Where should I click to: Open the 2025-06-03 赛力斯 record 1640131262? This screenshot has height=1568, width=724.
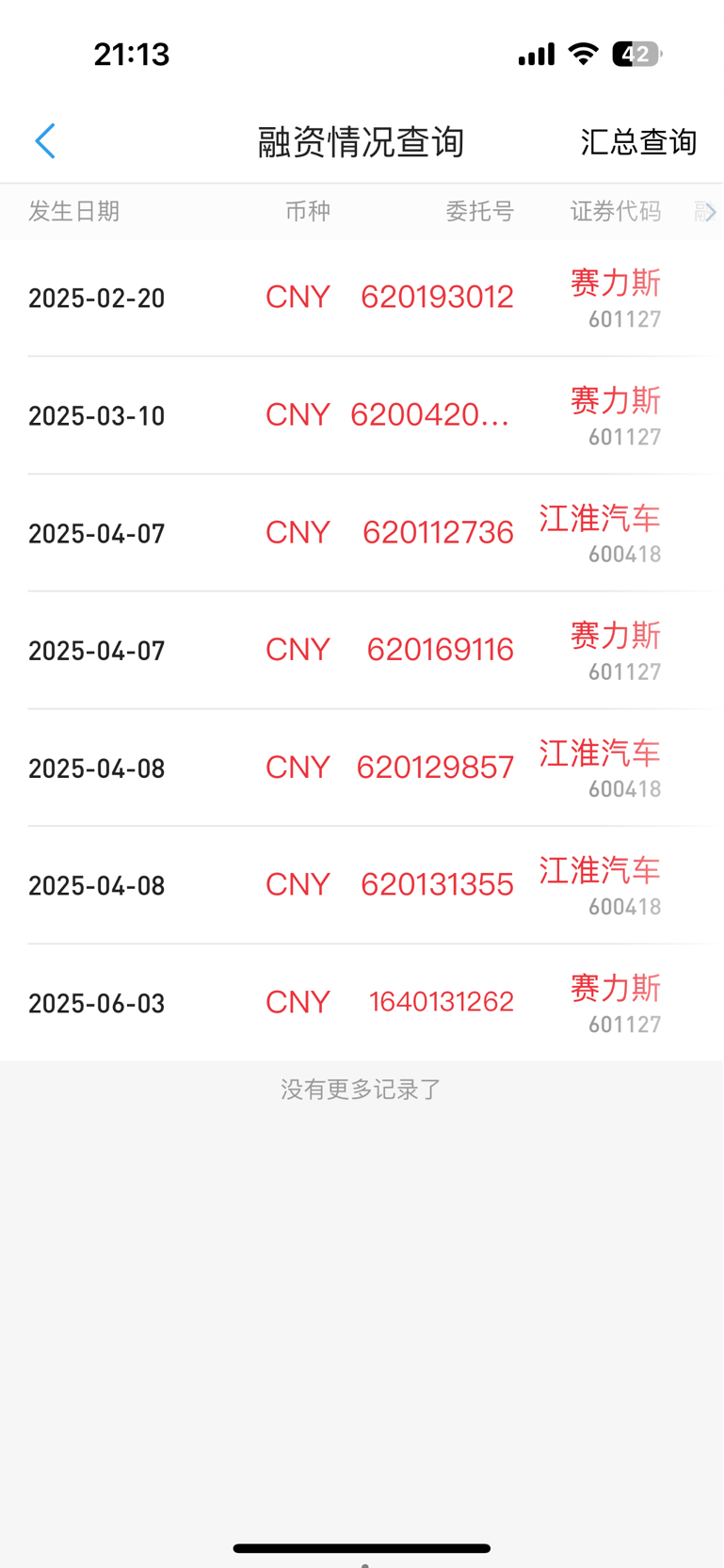(362, 1003)
